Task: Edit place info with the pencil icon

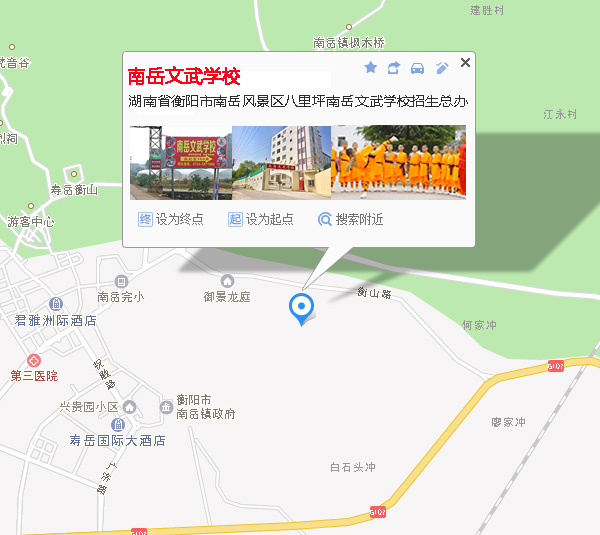Action: point(441,67)
